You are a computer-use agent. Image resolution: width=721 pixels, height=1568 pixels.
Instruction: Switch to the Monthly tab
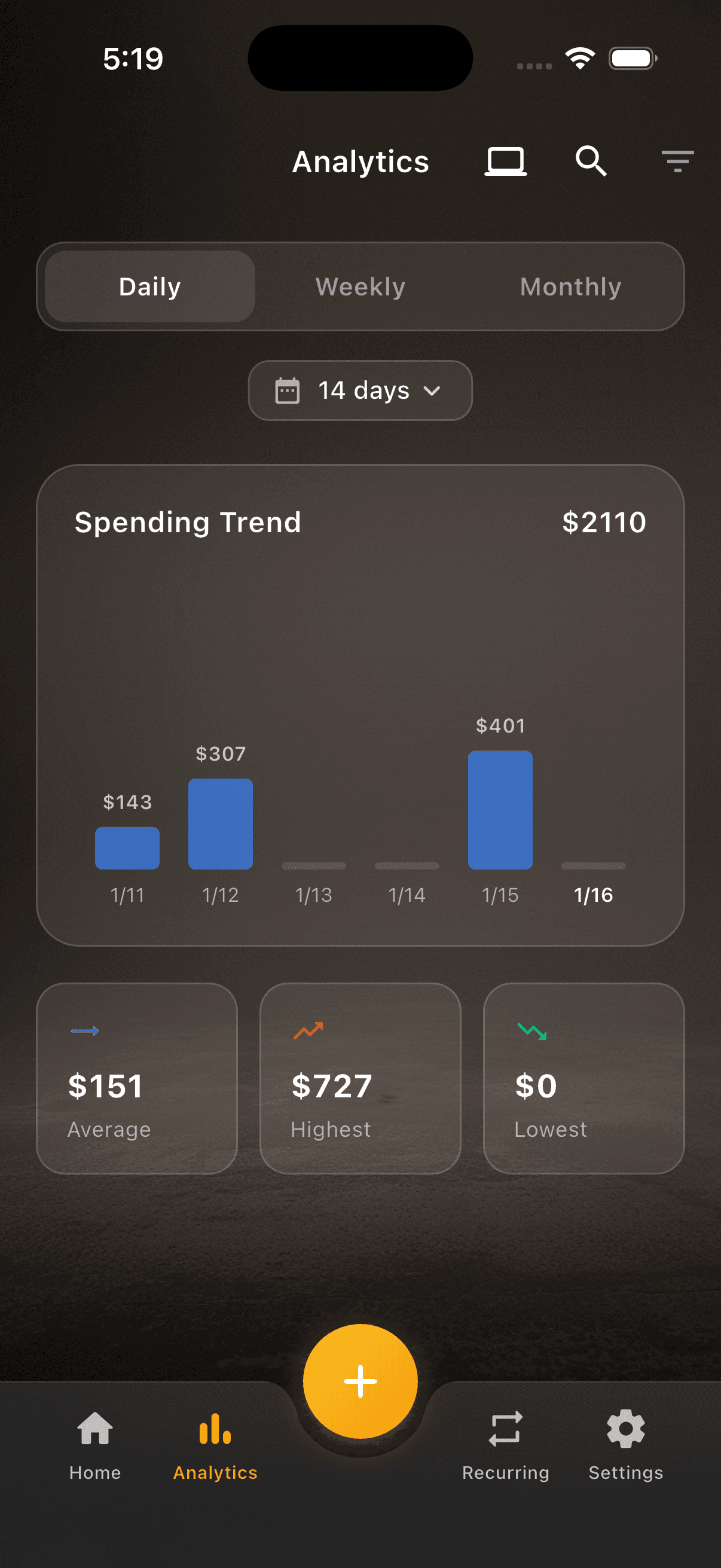(x=570, y=286)
